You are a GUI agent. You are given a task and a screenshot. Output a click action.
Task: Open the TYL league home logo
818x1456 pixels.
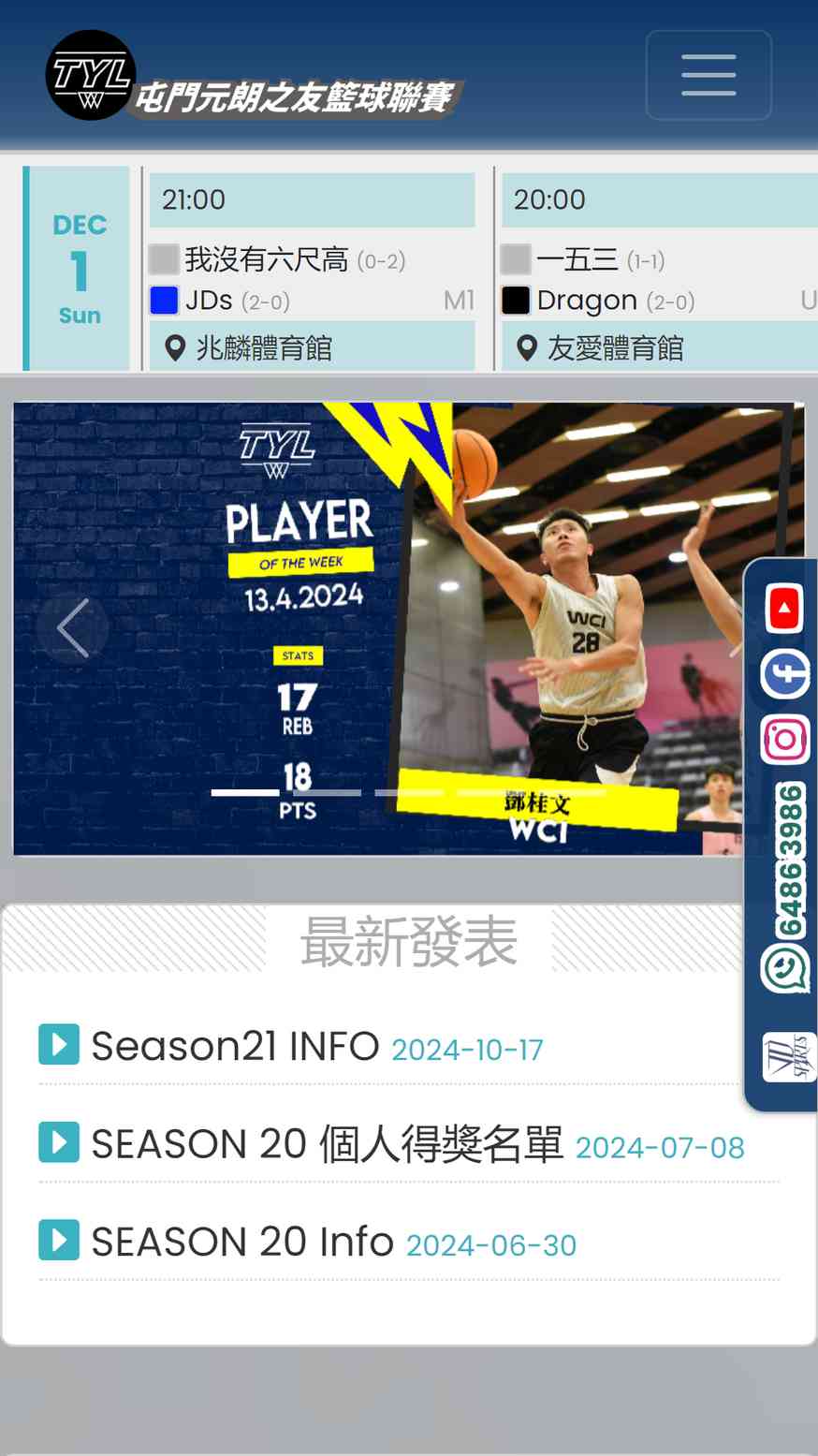(x=253, y=75)
